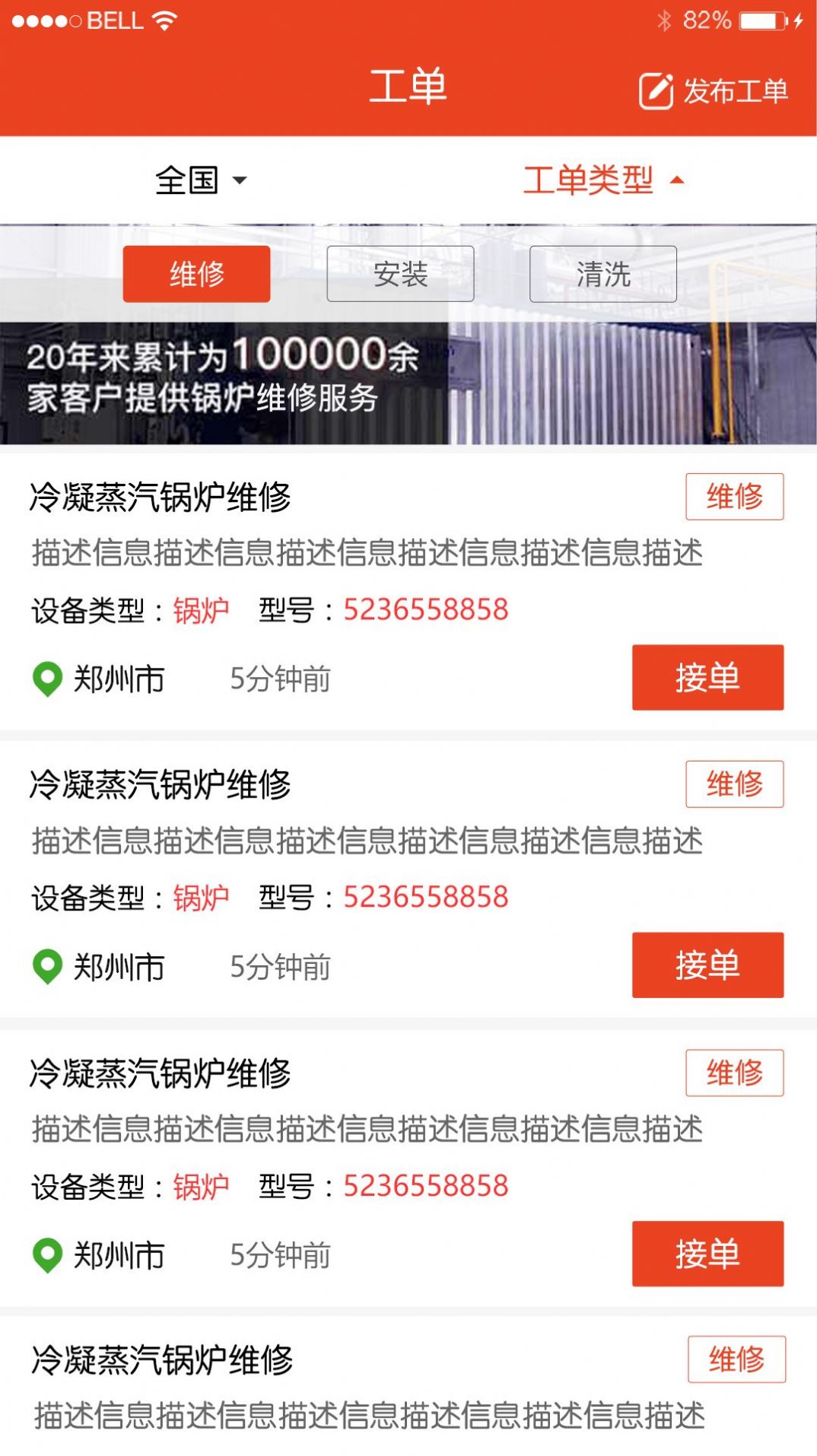This screenshot has width=817, height=1456.
Task: Select the 维修 type chip
Action: [x=196, y=274]
